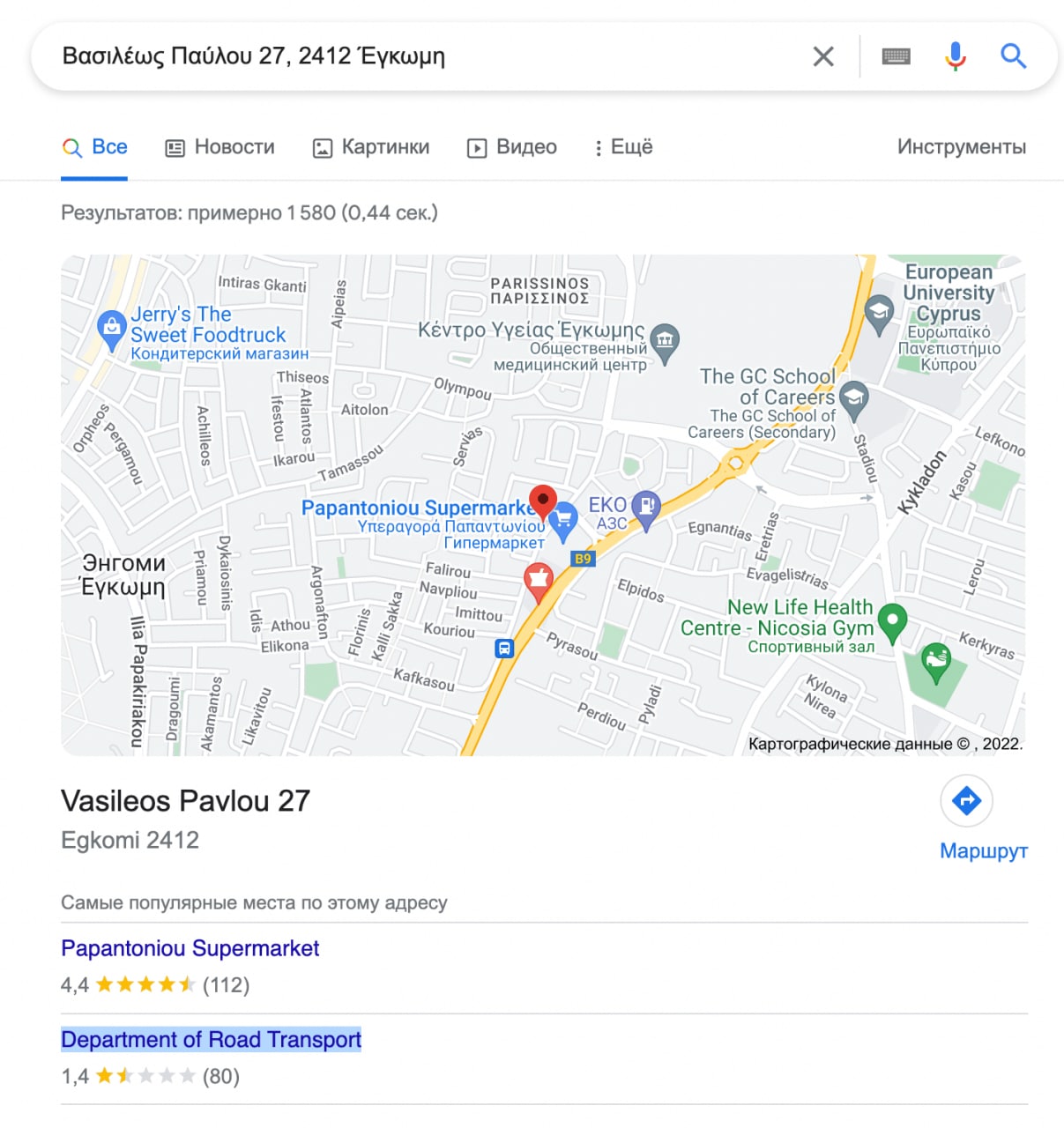The width and height of the screenshot is (1064, 1128).
Task: Tap the blue search magnifier button
Action: click(x=1013, y=56)
